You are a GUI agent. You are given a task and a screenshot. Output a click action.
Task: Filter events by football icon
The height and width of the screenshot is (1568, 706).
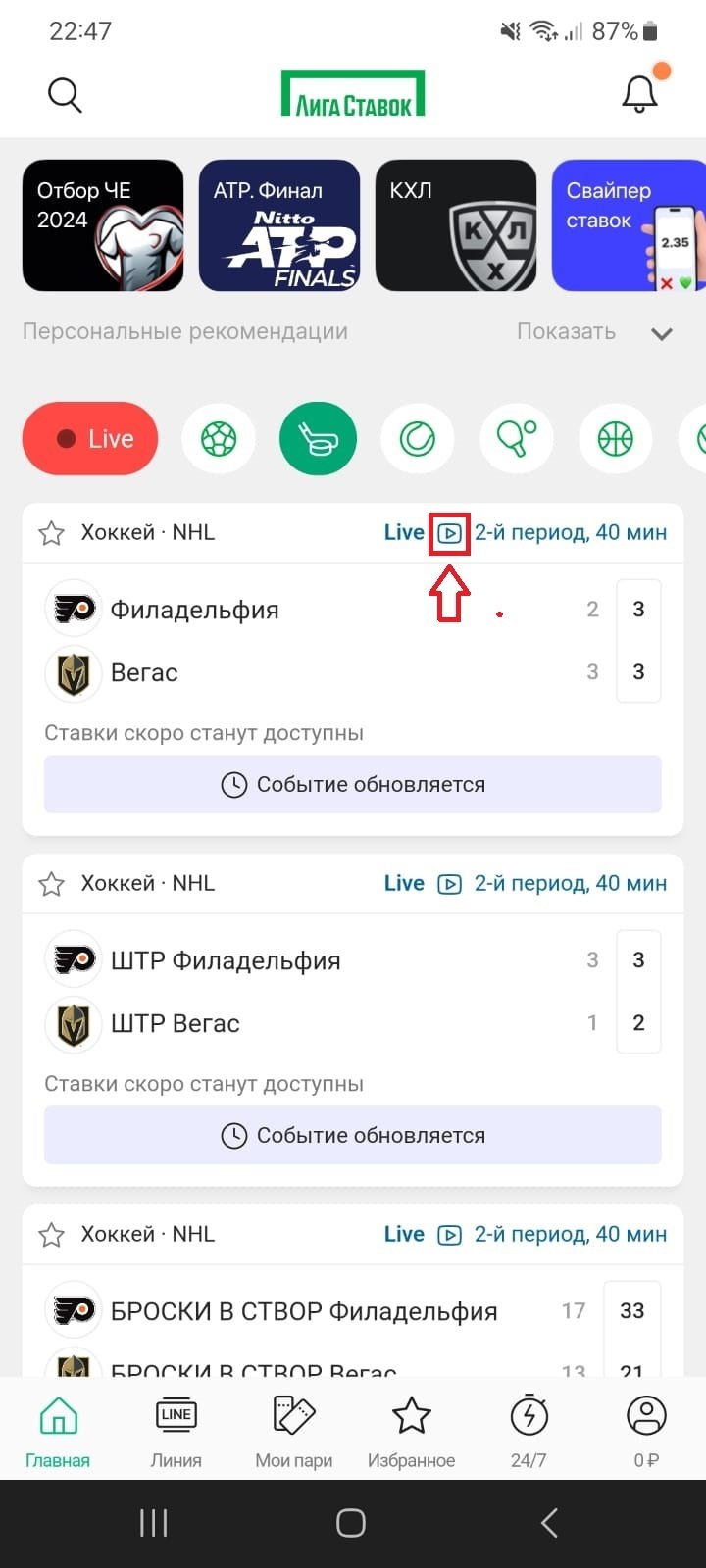coord(219,439)
